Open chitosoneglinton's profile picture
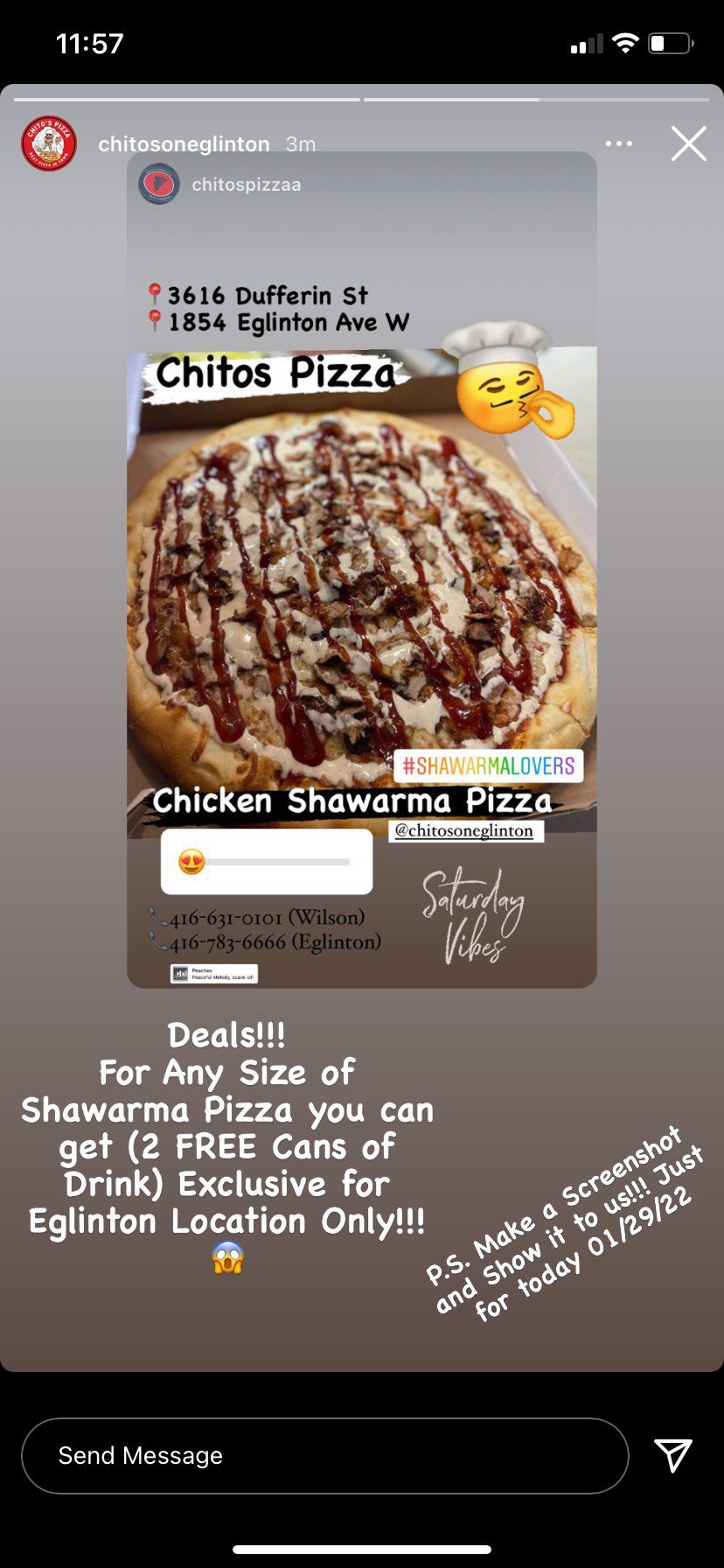Screen dimensions: 724x1568 click(x=49, y=143)
